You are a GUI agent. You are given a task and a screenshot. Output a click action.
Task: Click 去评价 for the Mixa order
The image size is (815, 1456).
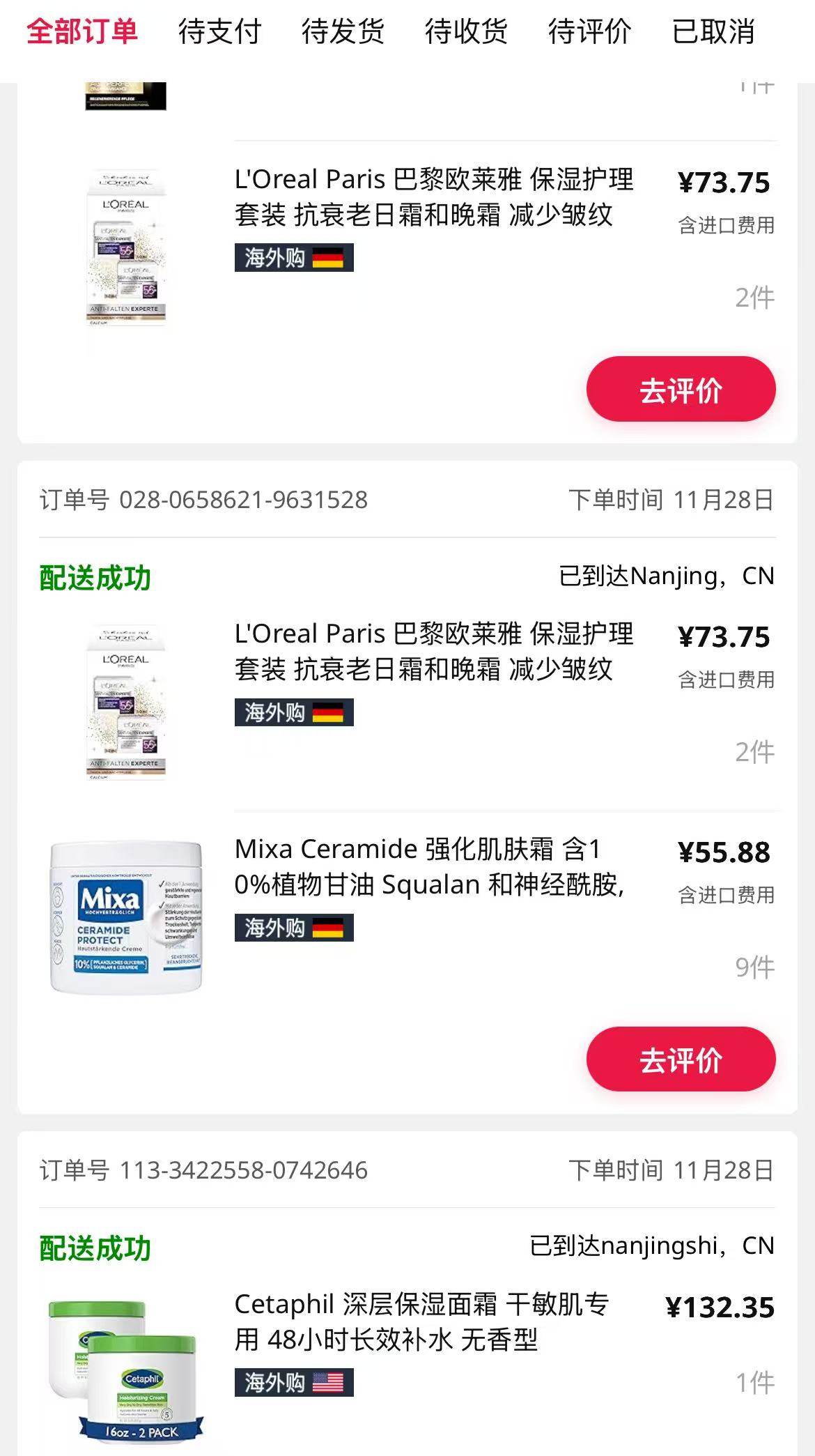point(681,1059)
